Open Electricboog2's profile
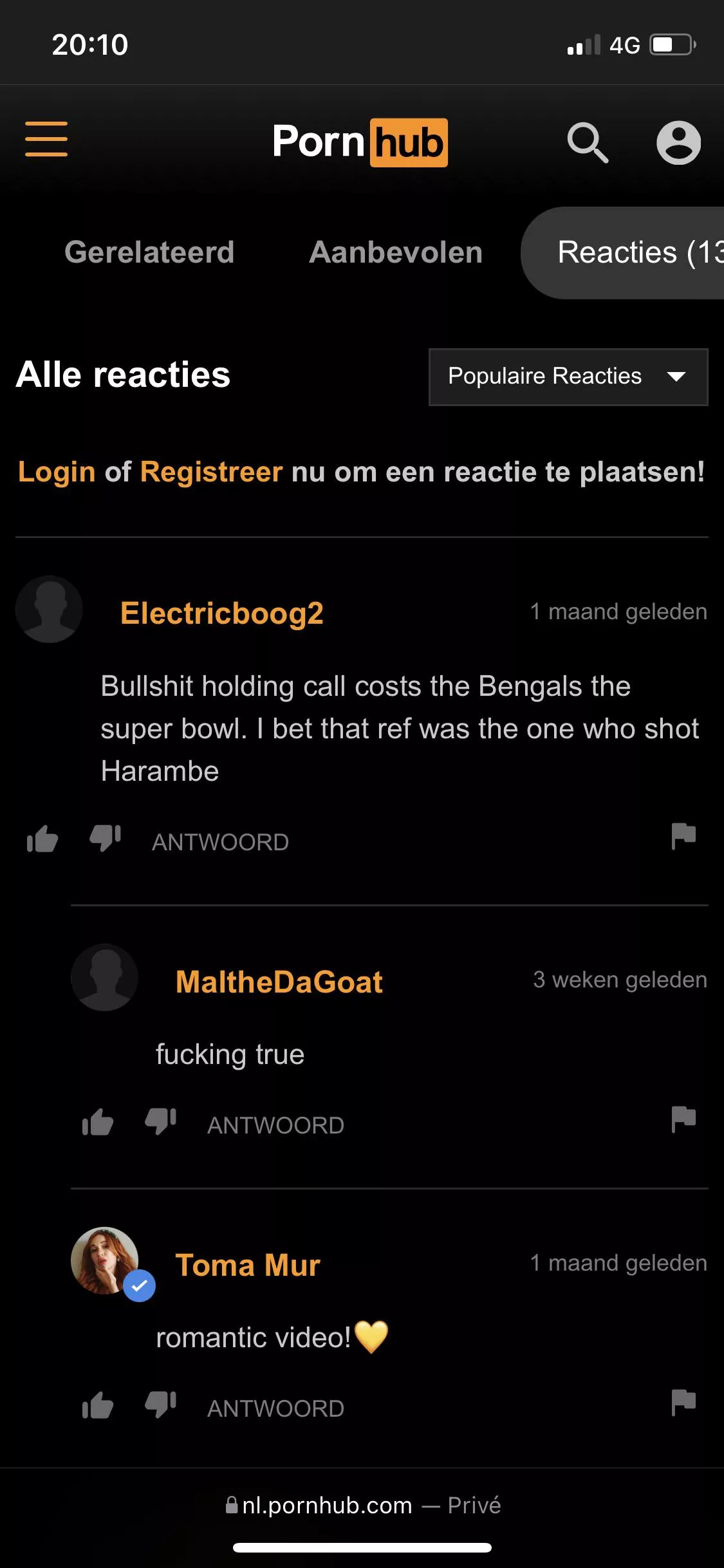Viewport: 724px width, 1568px height. pyautogui.click(x=221, y=613)
